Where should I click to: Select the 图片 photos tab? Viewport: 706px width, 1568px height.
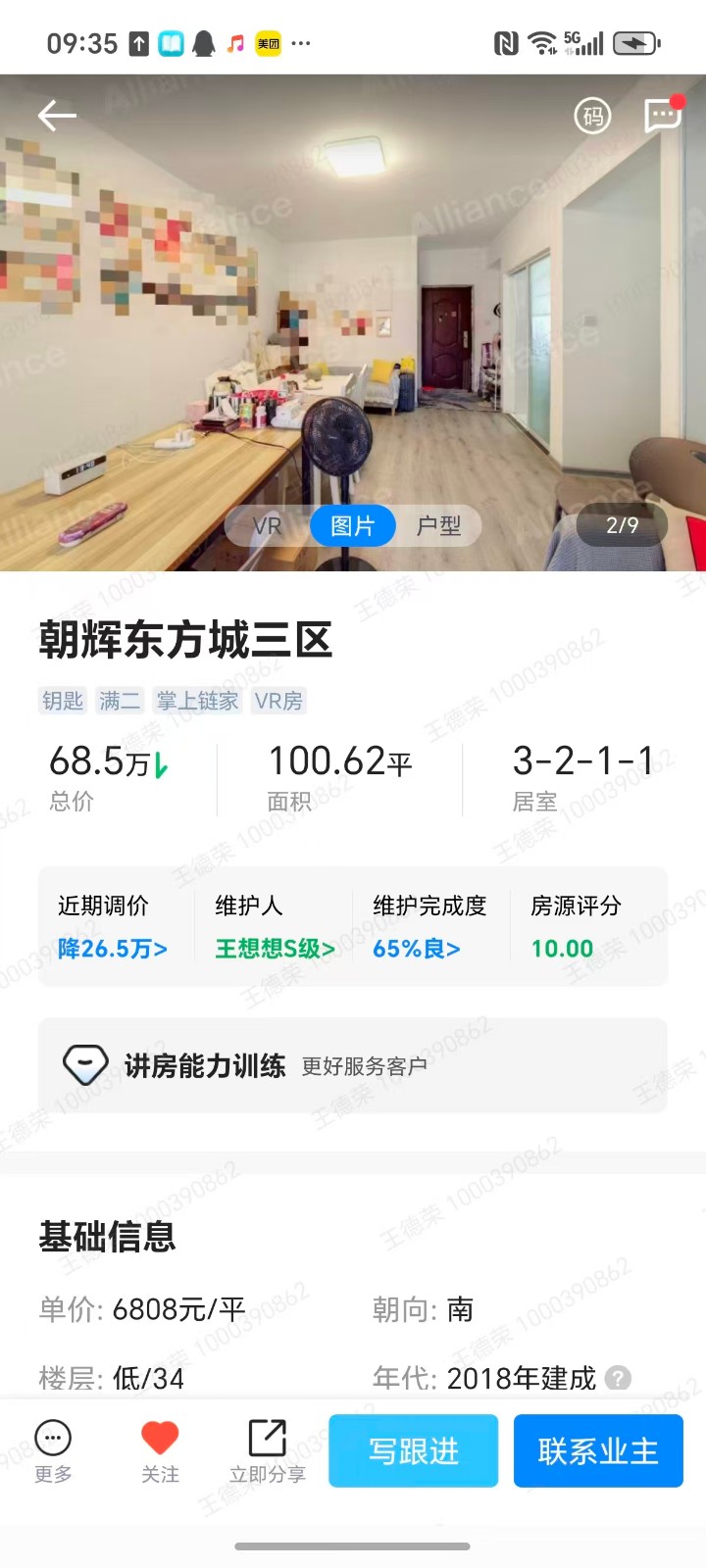click(352, 526)
